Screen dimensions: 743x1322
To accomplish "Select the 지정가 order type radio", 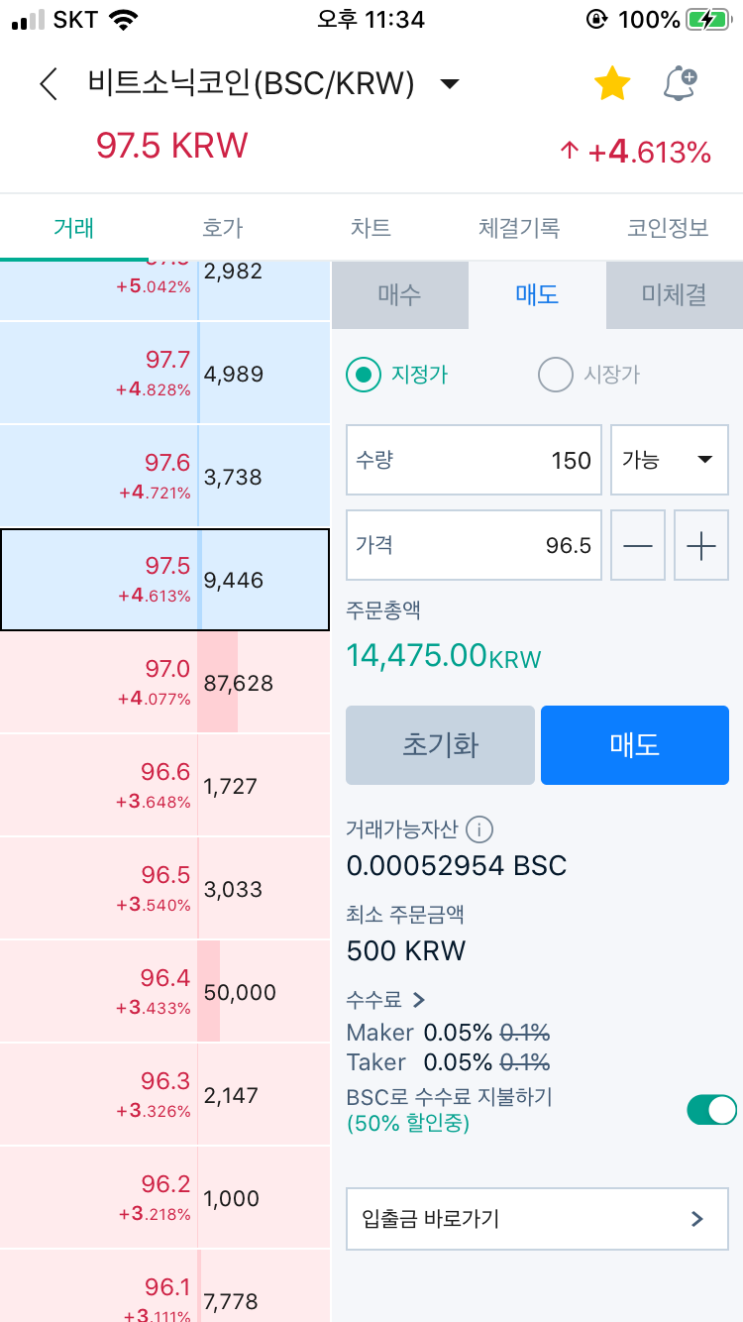I will click(x=363, y=375).
